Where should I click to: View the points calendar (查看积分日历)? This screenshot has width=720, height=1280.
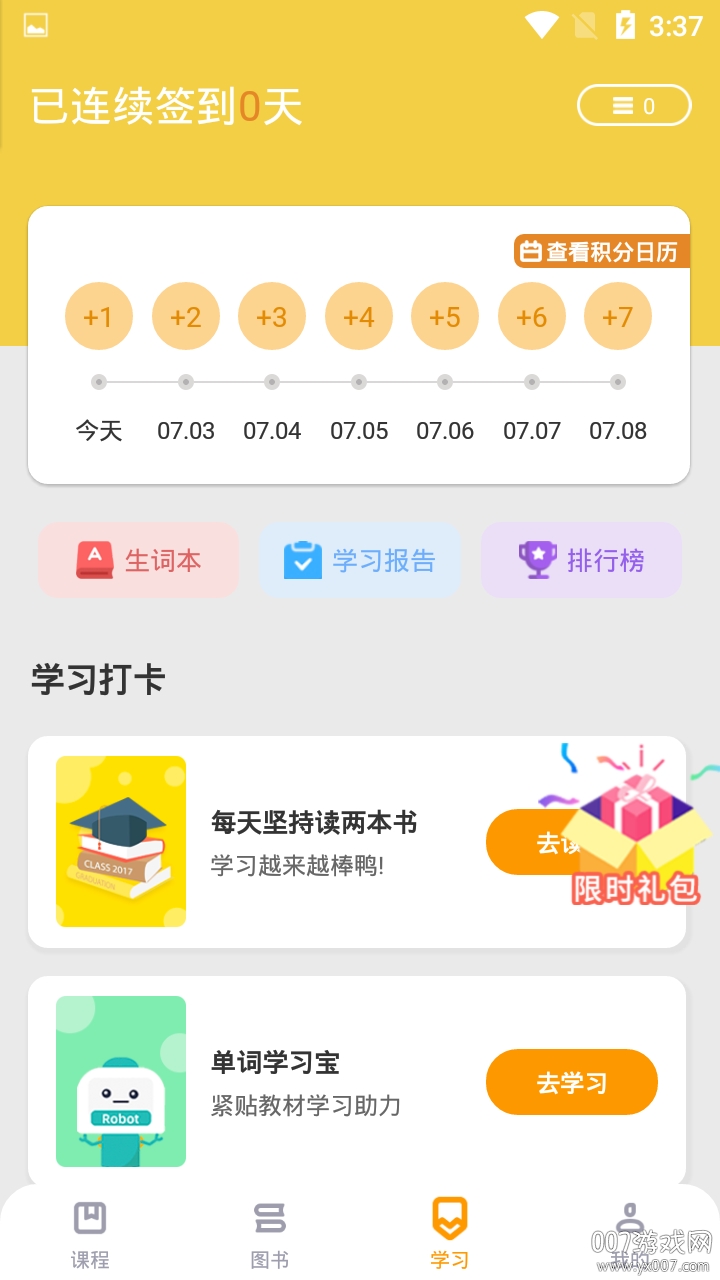[x=602, y=252]
